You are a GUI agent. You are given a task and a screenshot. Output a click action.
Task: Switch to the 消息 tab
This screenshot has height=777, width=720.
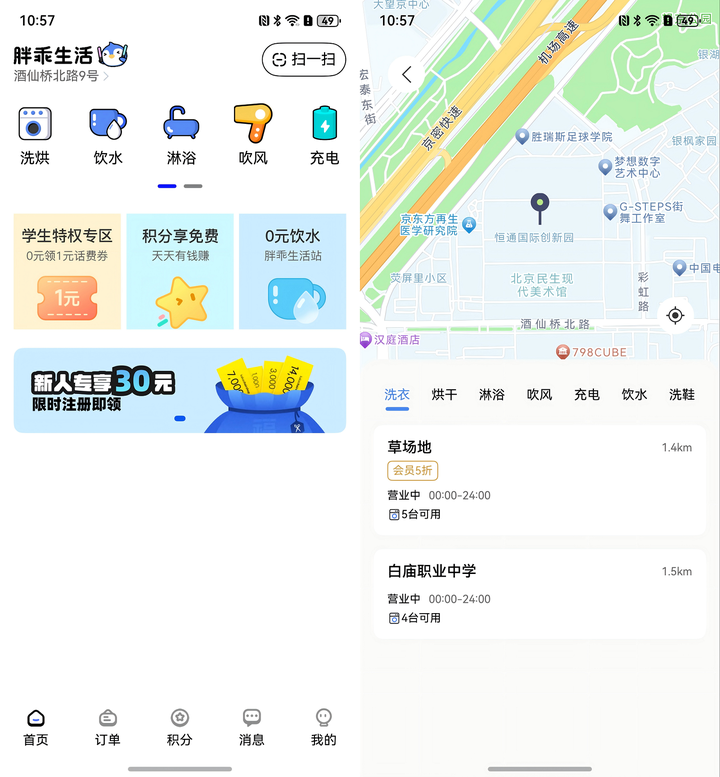[252, 728]
